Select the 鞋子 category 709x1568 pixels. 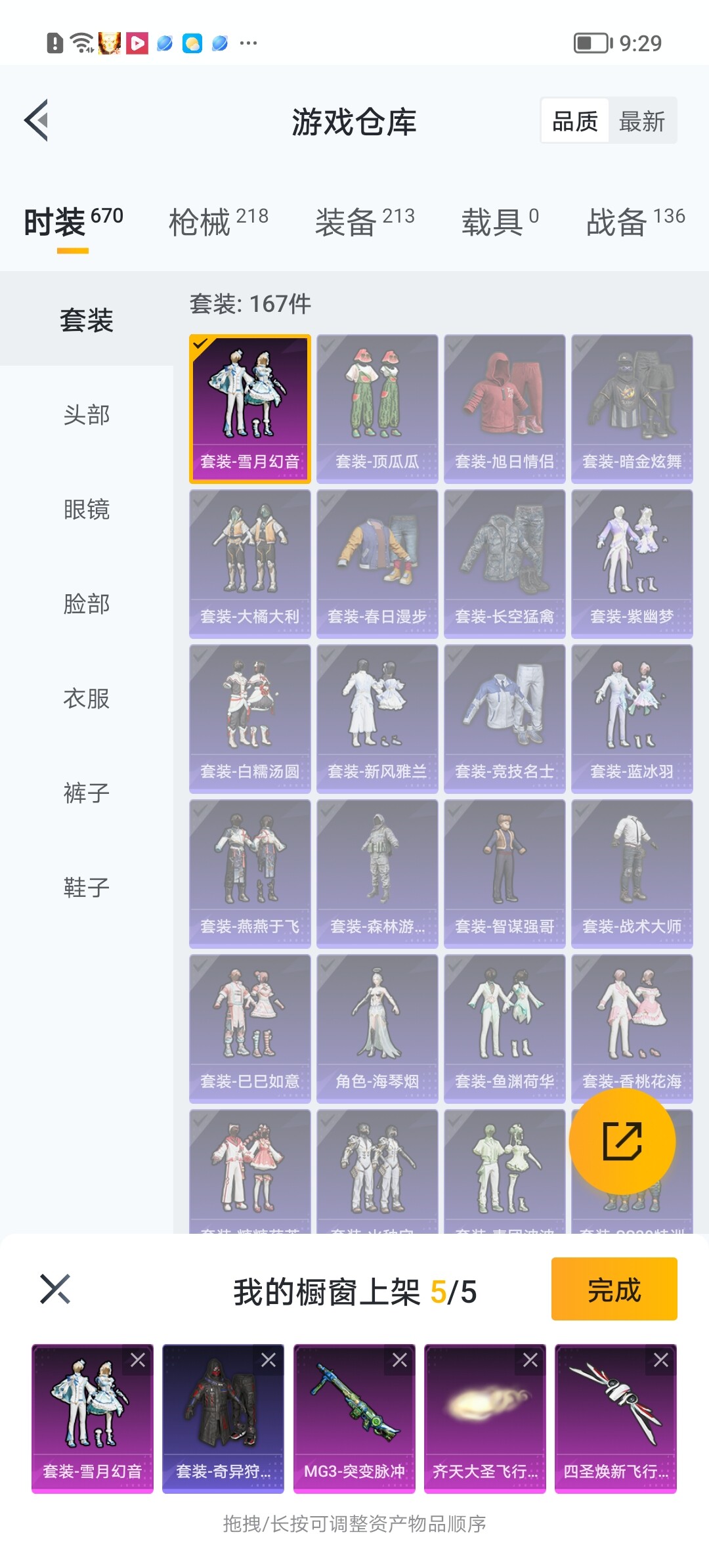coord(87,888)
